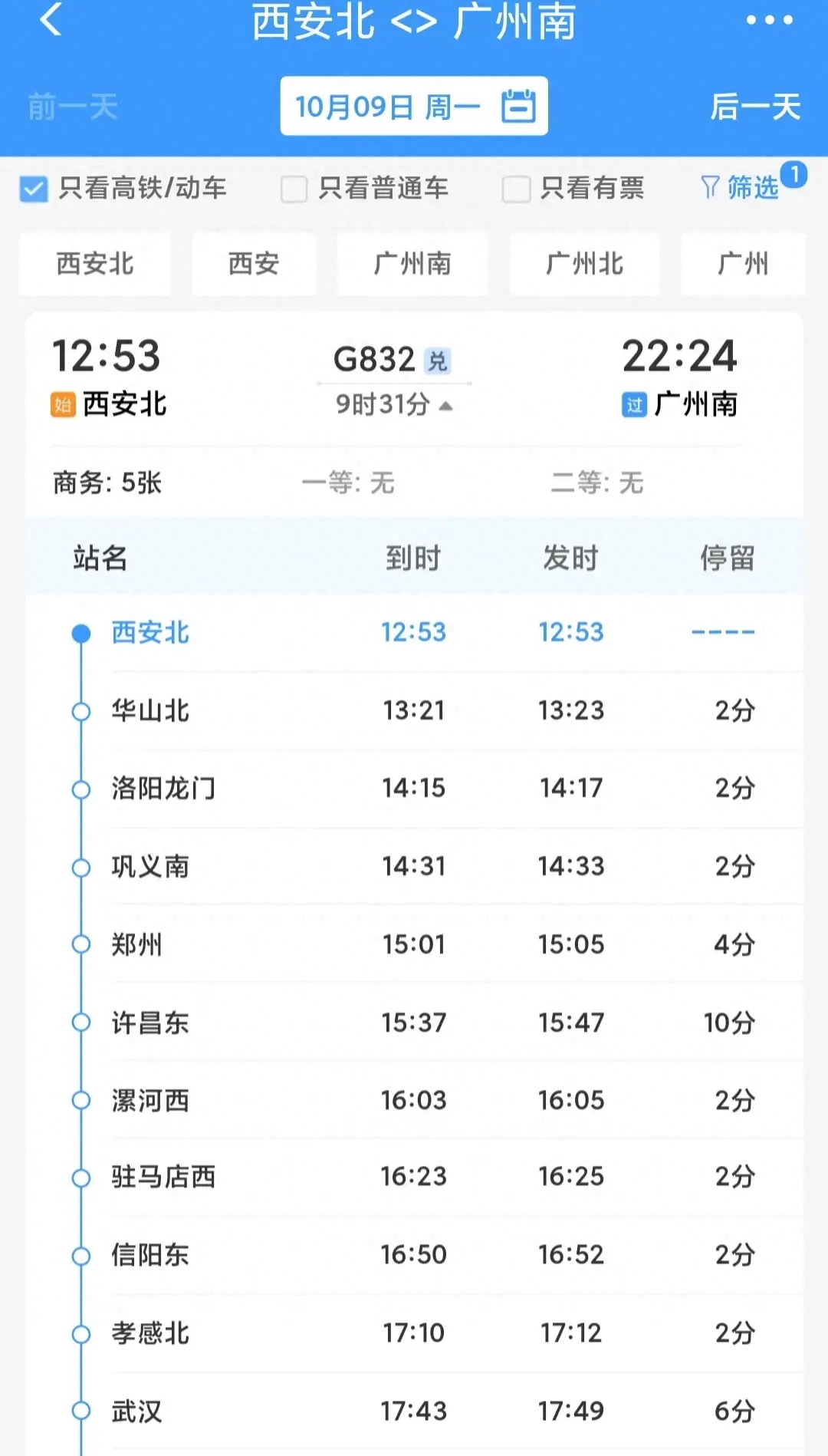Select the 西安 station chip
828x1456 pixels.
pyautogui.click(x=254, y=264)
